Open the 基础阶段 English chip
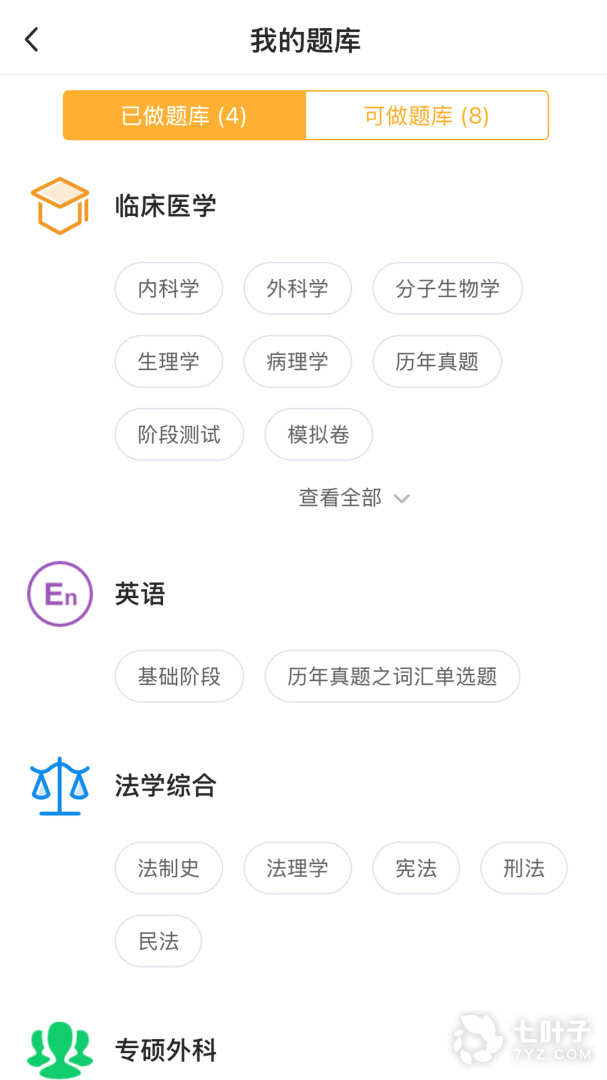This screenshot has height=1080, width=607. pos(179,676)
